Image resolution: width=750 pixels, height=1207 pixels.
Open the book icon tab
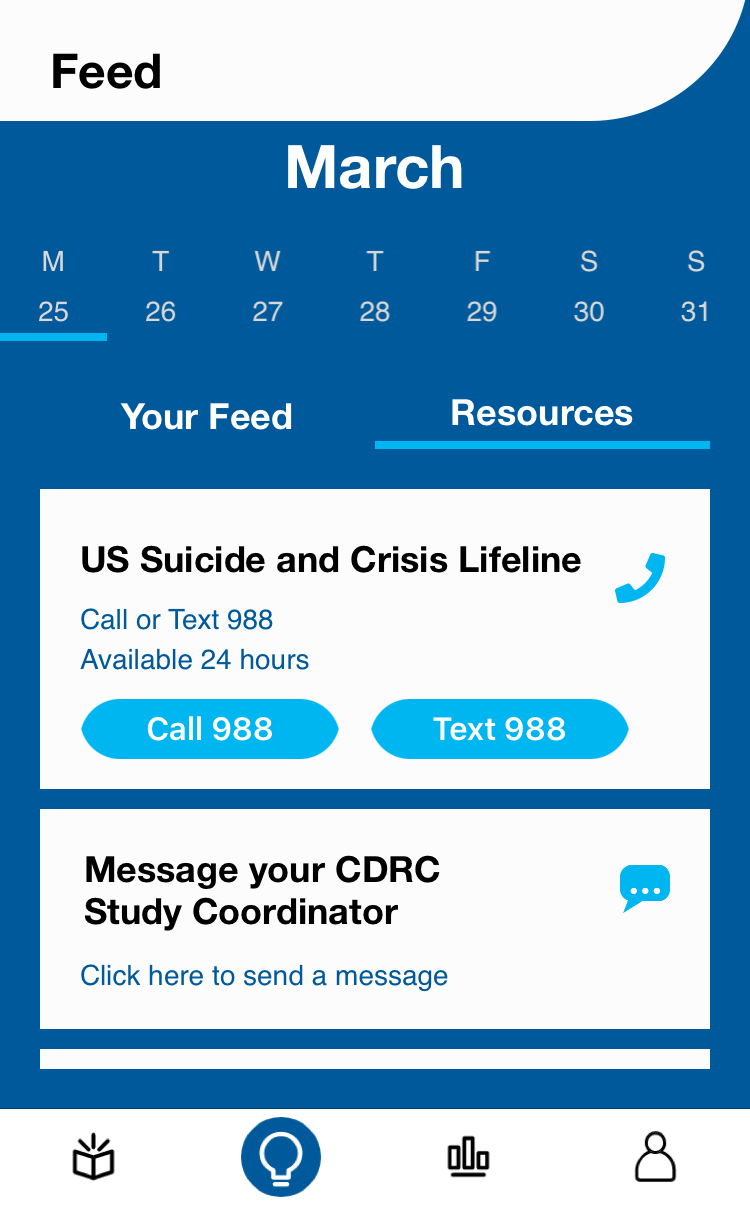click(94, 1157)
